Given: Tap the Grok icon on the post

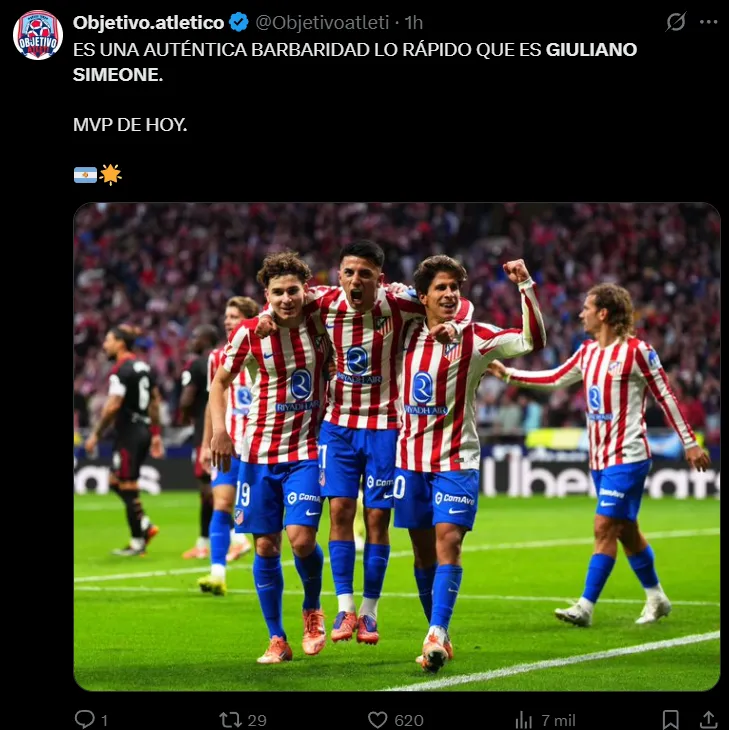Looking at the screenshot, I should point(676,22).
